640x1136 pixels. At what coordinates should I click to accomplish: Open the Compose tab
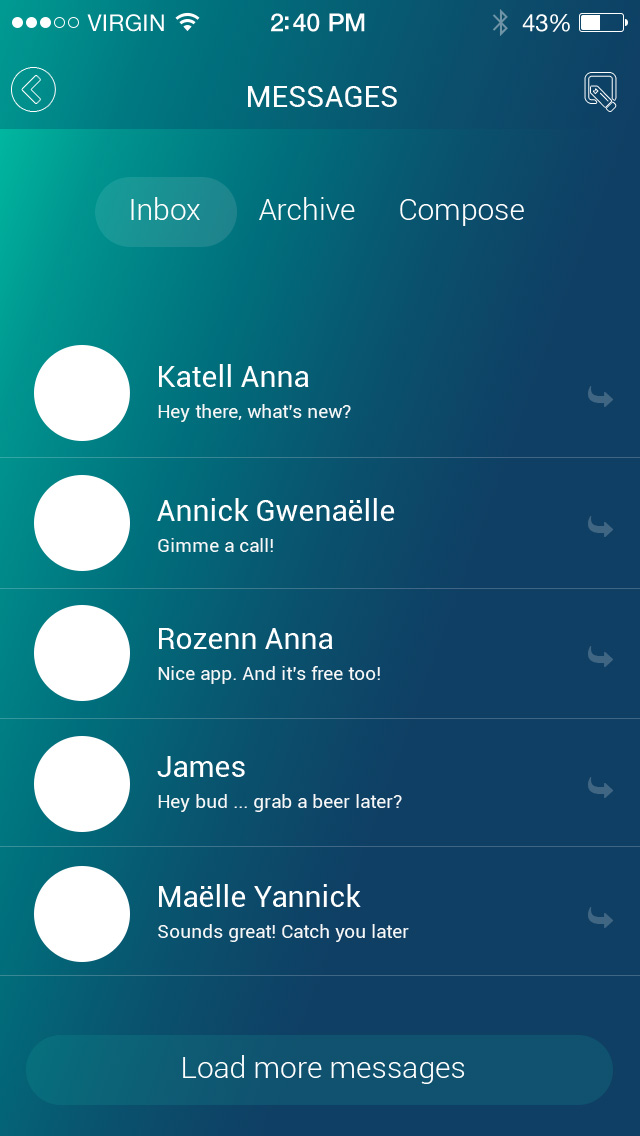[461, 211]
